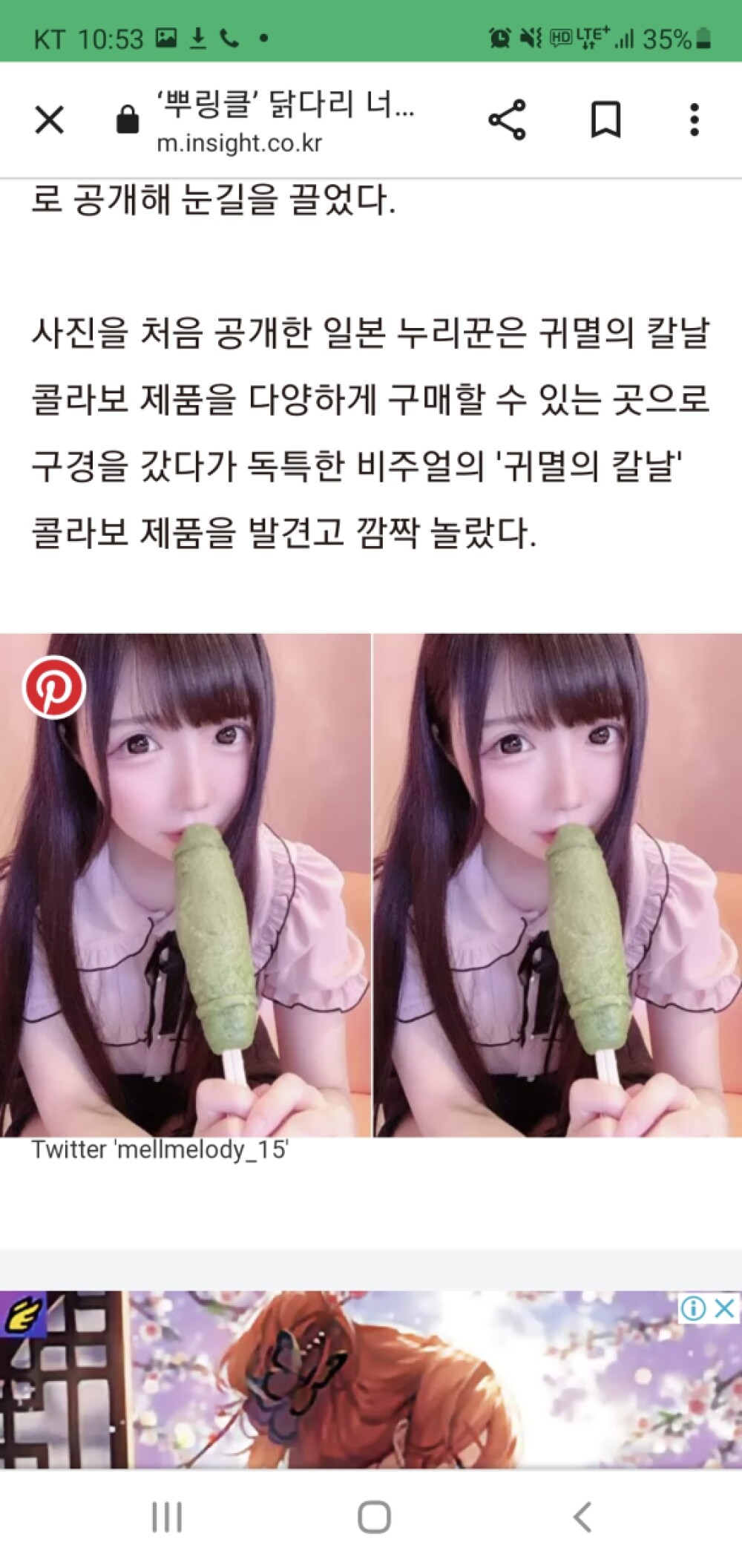
Task: Close the ad banner
Action: click(x=725, y=1308)
